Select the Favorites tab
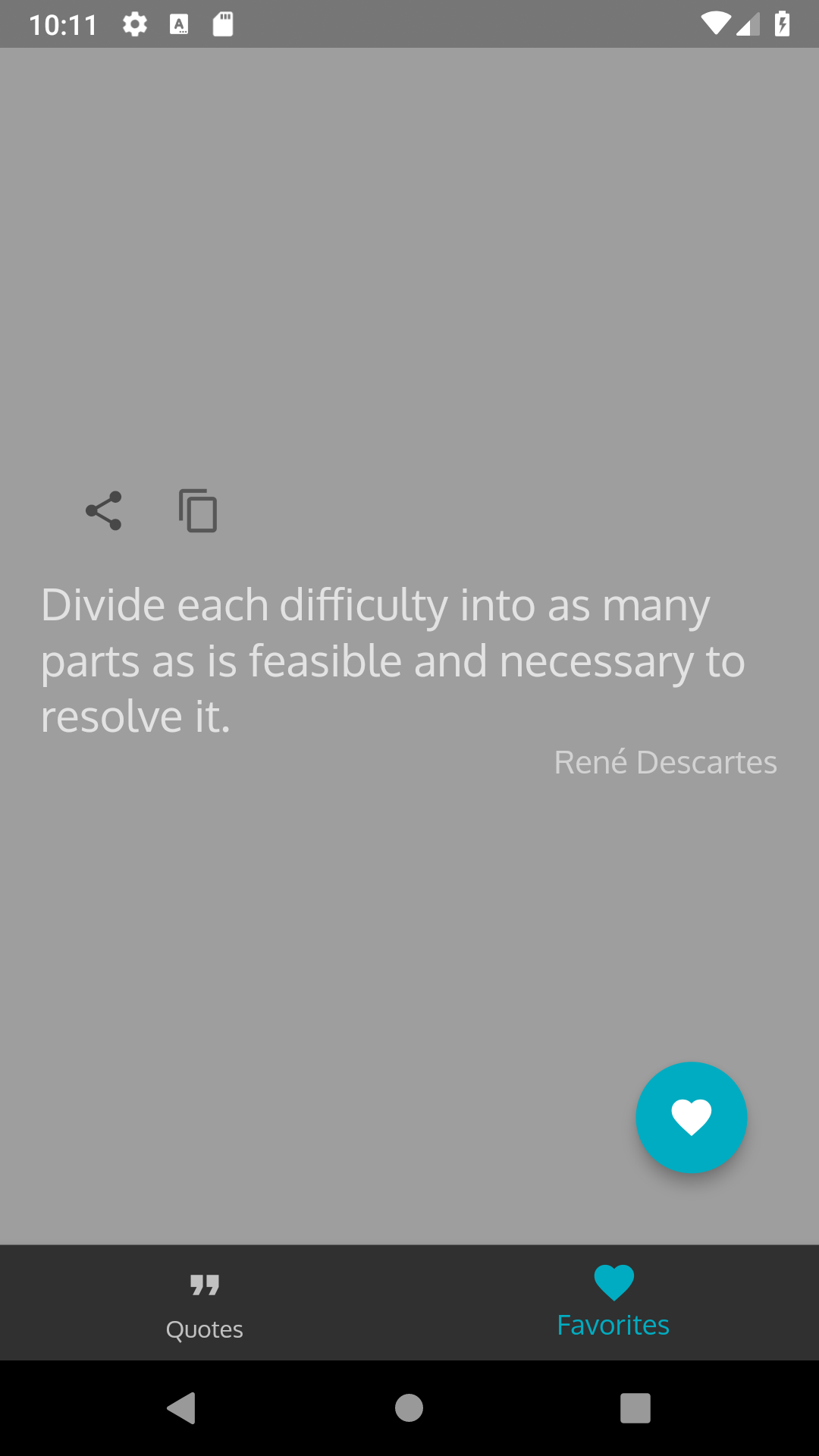819x1456 pixels. coord(614,1304)
